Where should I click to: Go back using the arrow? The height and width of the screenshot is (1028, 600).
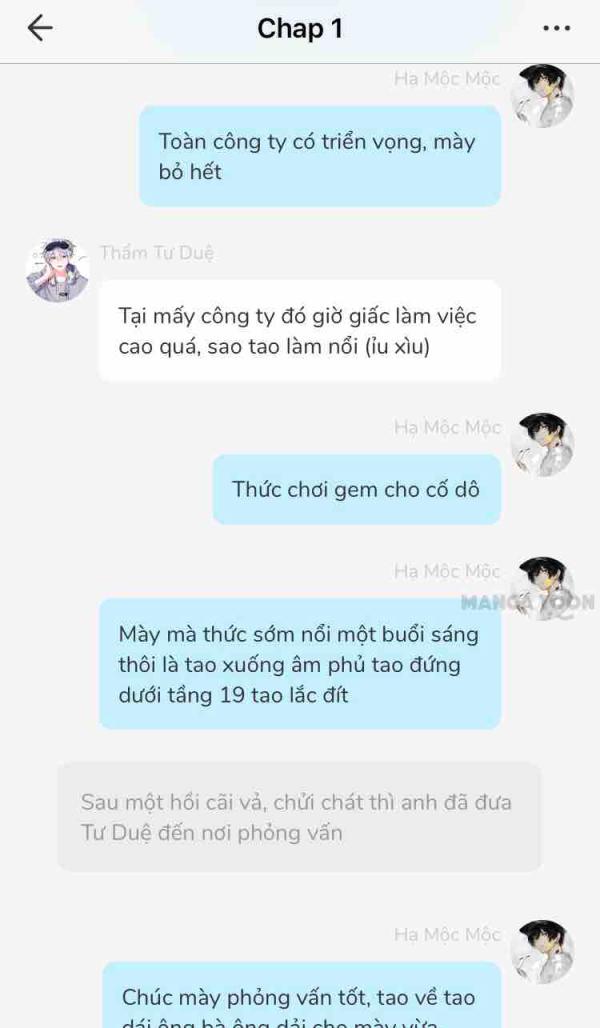40,29
